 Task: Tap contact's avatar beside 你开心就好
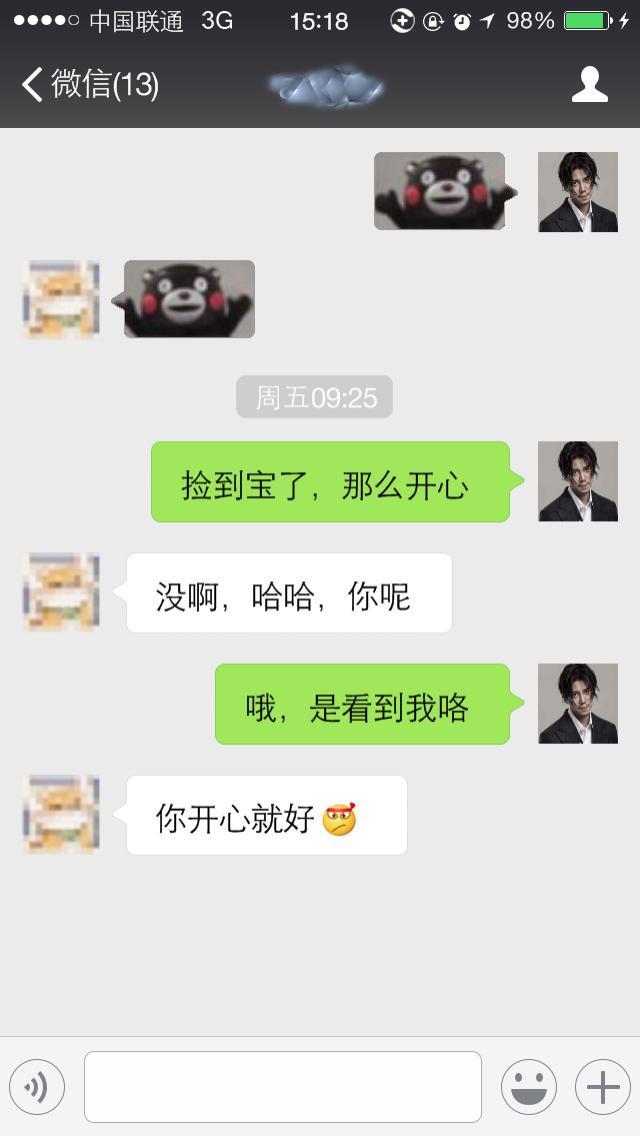point(62,814)
